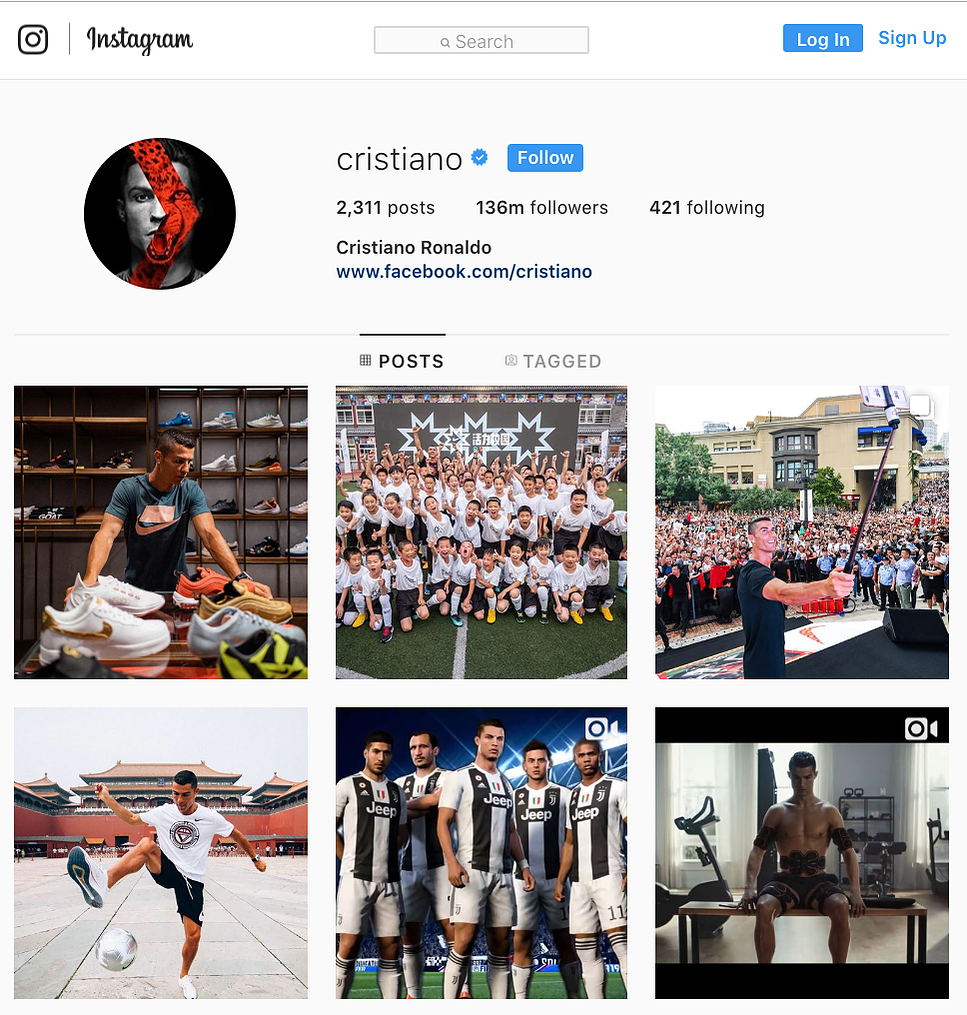Tap the Instagram camera logo icon
967x1015 pixels.
[x=33, y=39]
